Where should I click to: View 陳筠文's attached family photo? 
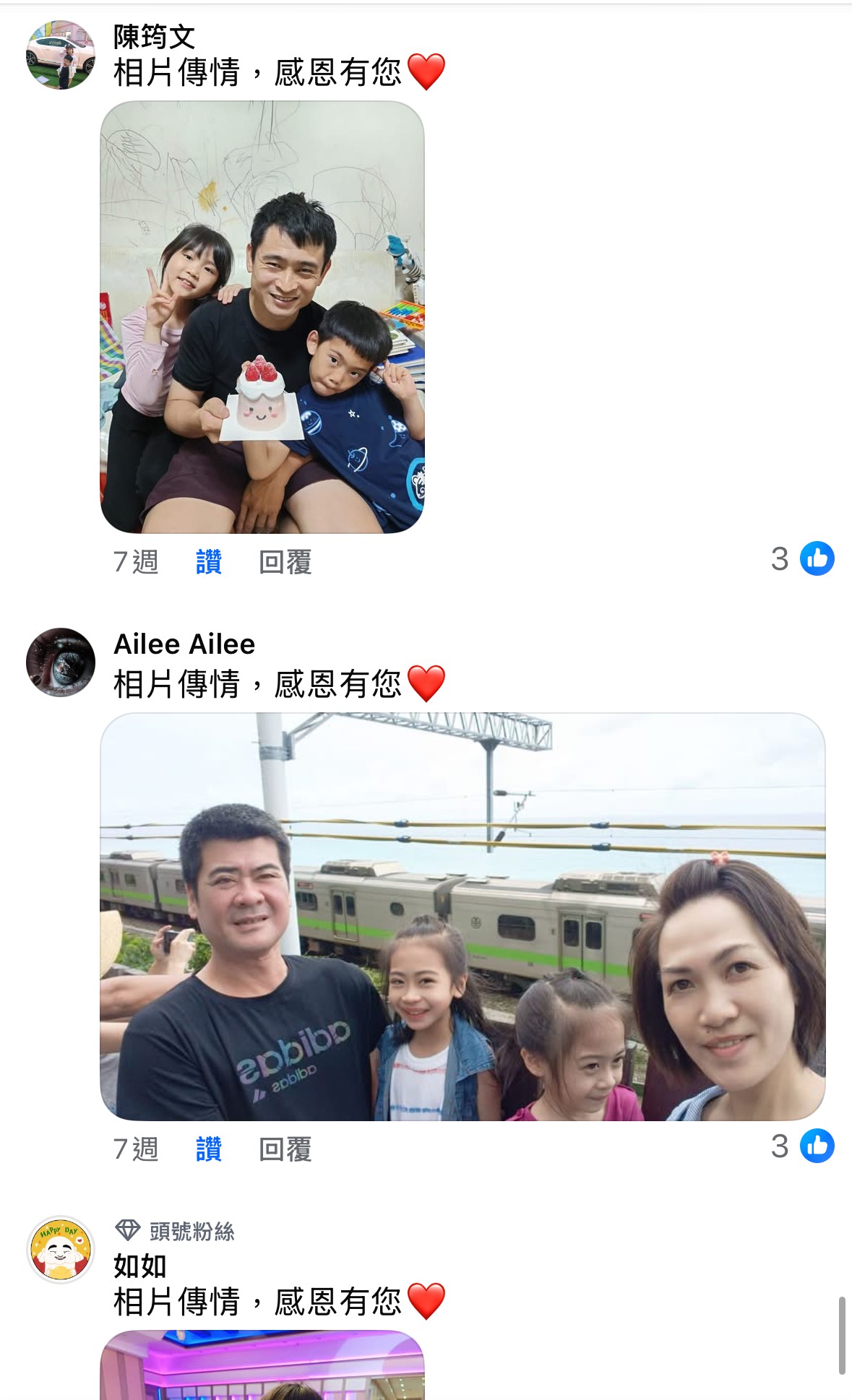(x=262, y=317)
